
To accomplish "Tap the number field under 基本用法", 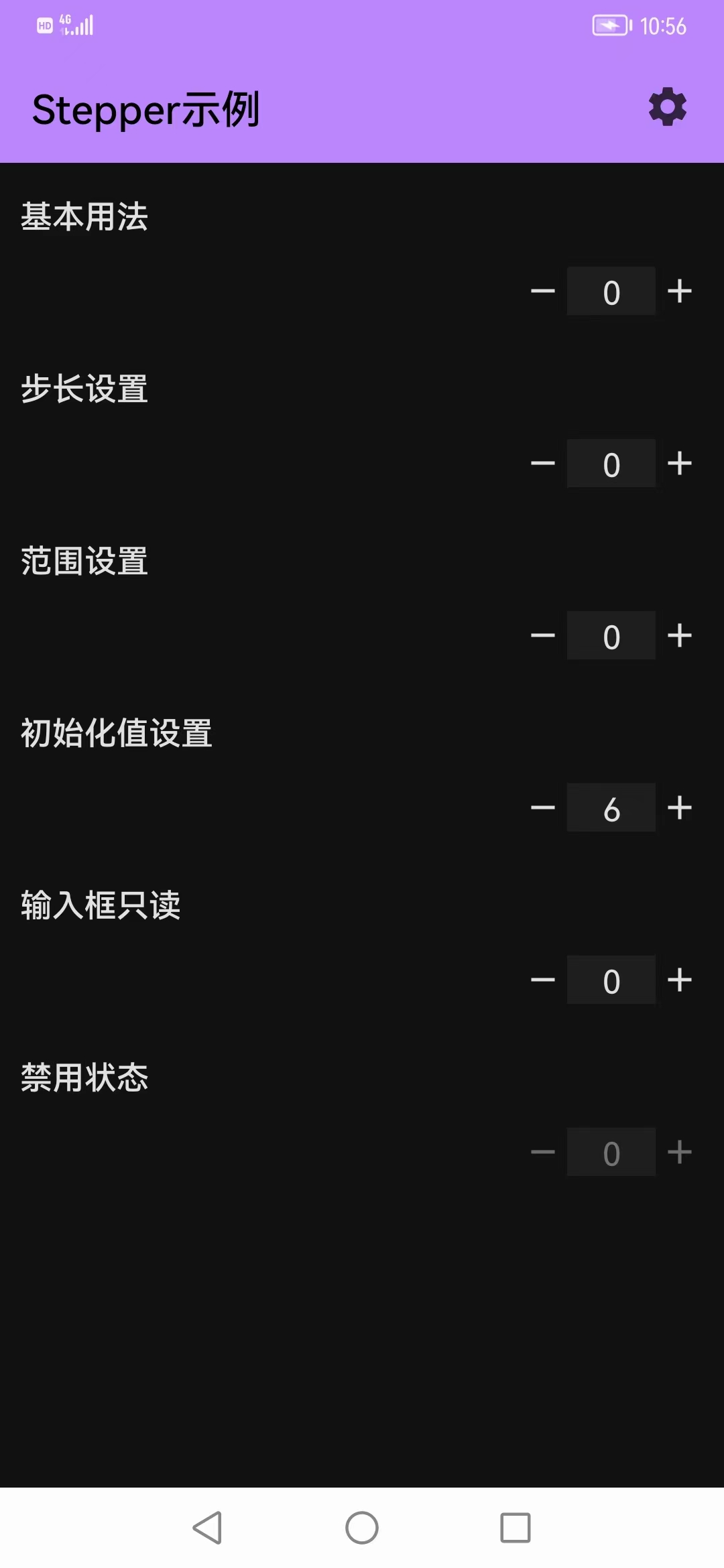I will coord(611,291).
